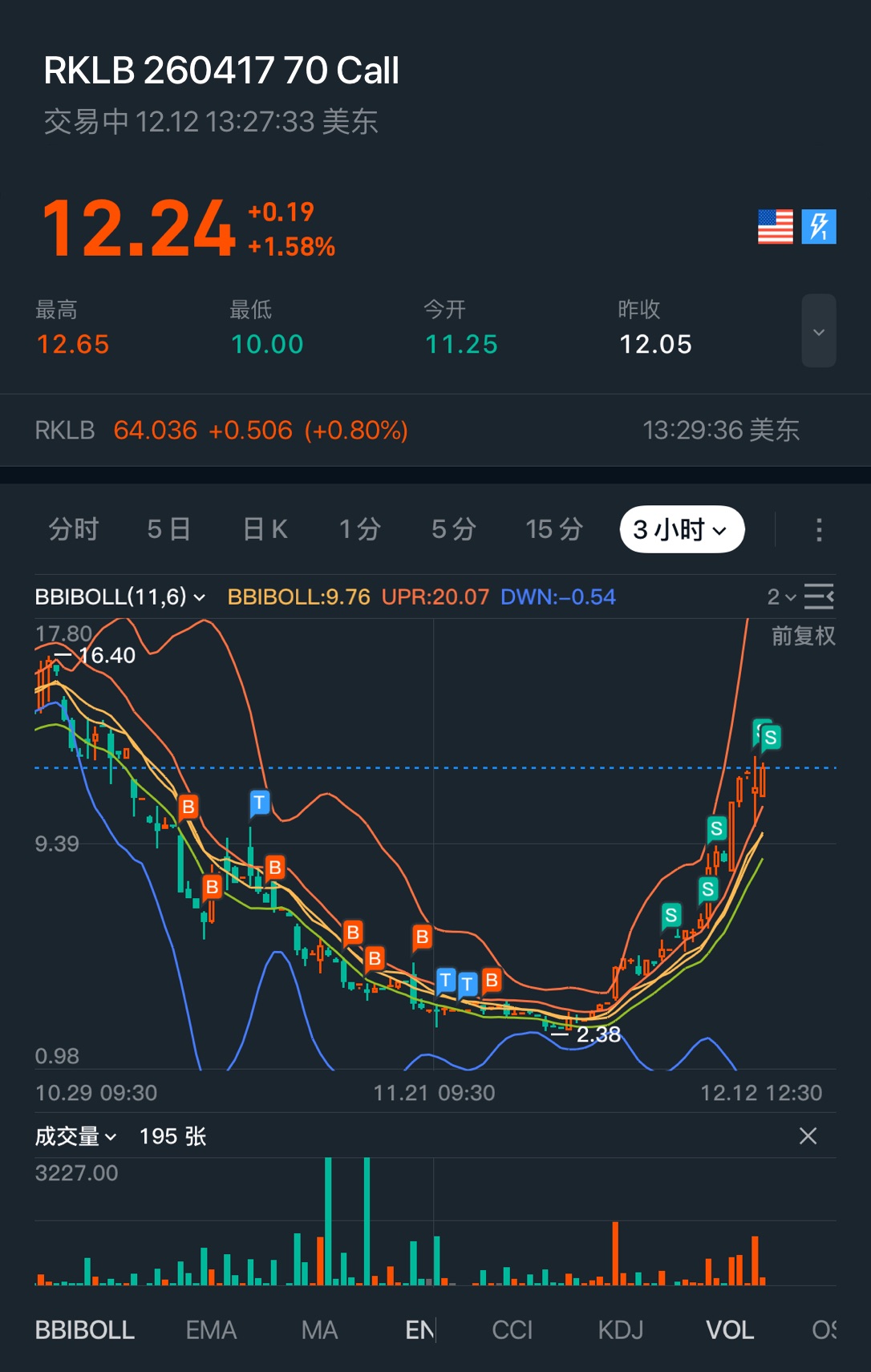Change the 前复权 adjustment setting
The height and width of the screenshot is (1372, 871).
803,636
